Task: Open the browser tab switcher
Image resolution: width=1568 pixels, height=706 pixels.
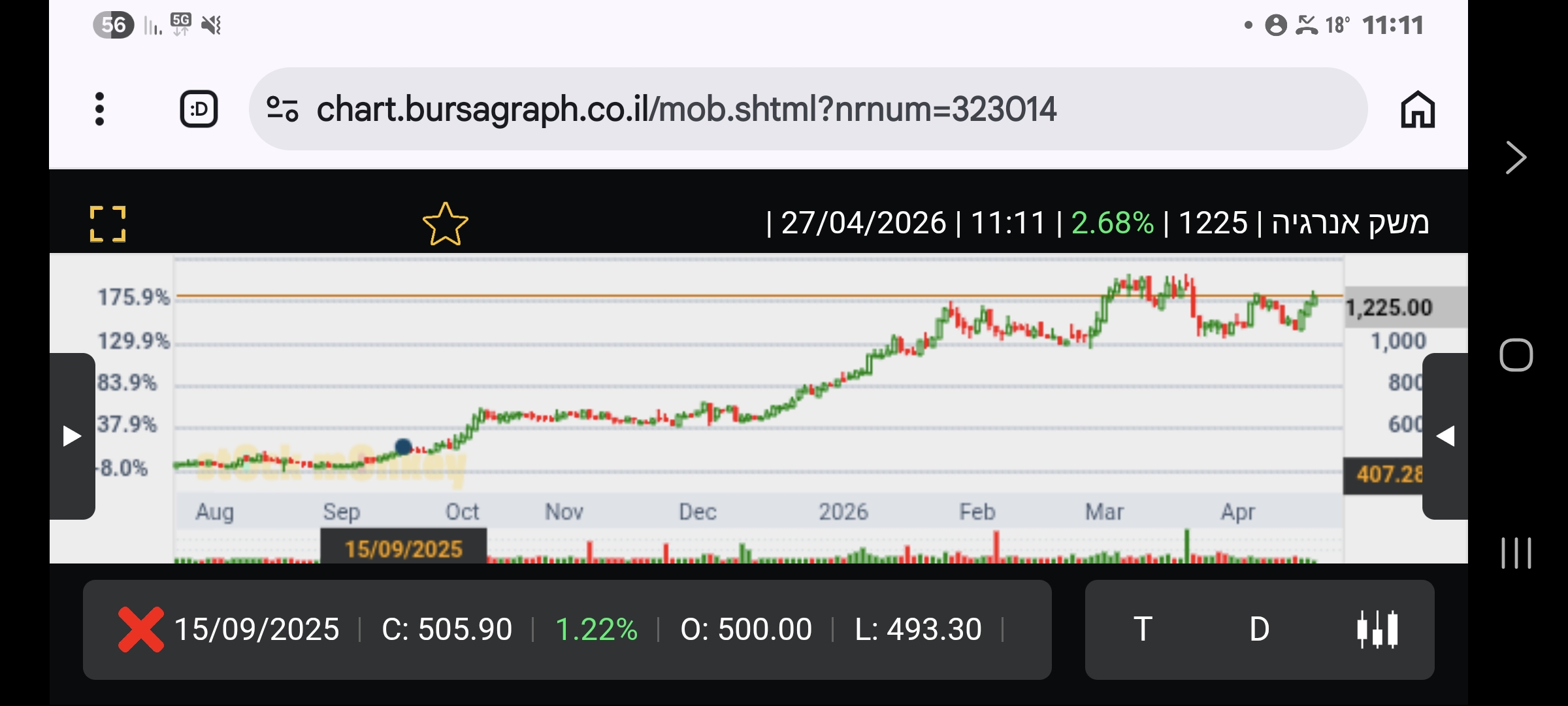Action: [x=199, y=109]
